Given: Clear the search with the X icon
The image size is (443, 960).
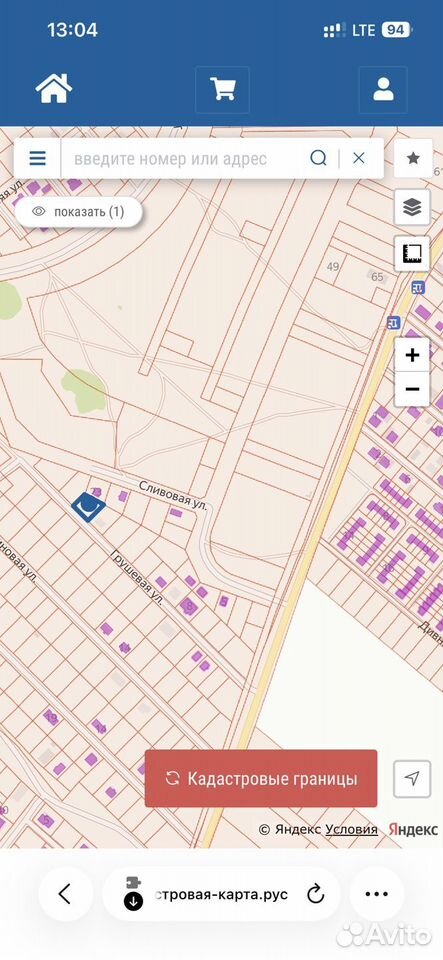Looking at the screenshot, I should coord(359,159).
